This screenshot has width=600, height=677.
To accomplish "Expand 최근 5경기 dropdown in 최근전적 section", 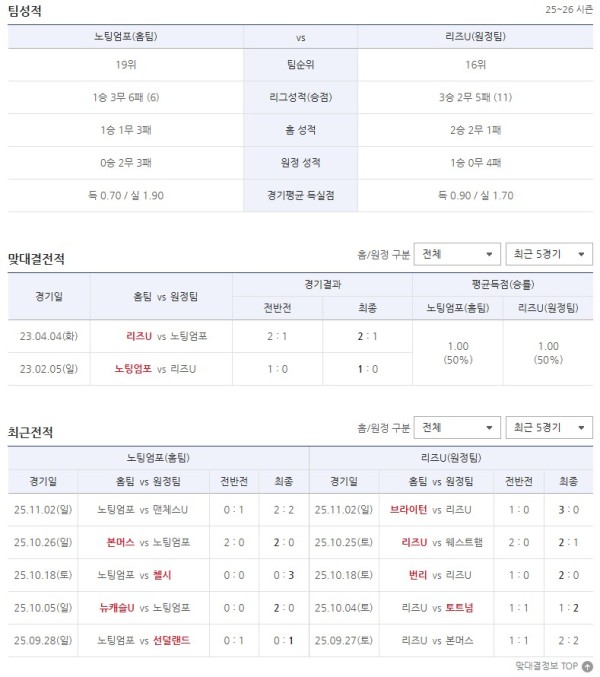I will coord(548,428).
